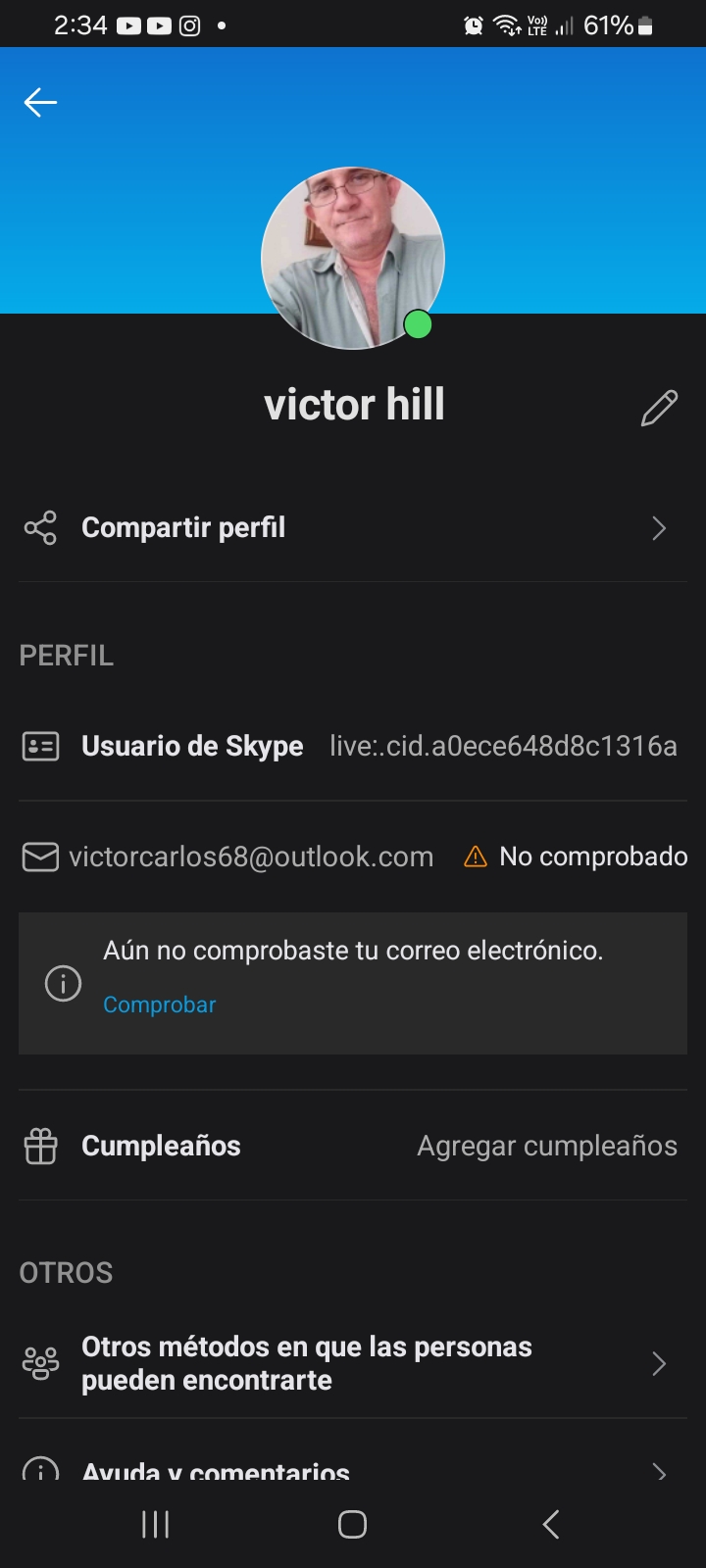Tap the victorcarlos68@outlook.com email row
The image size is (706, 1568).
coord(353,857)
